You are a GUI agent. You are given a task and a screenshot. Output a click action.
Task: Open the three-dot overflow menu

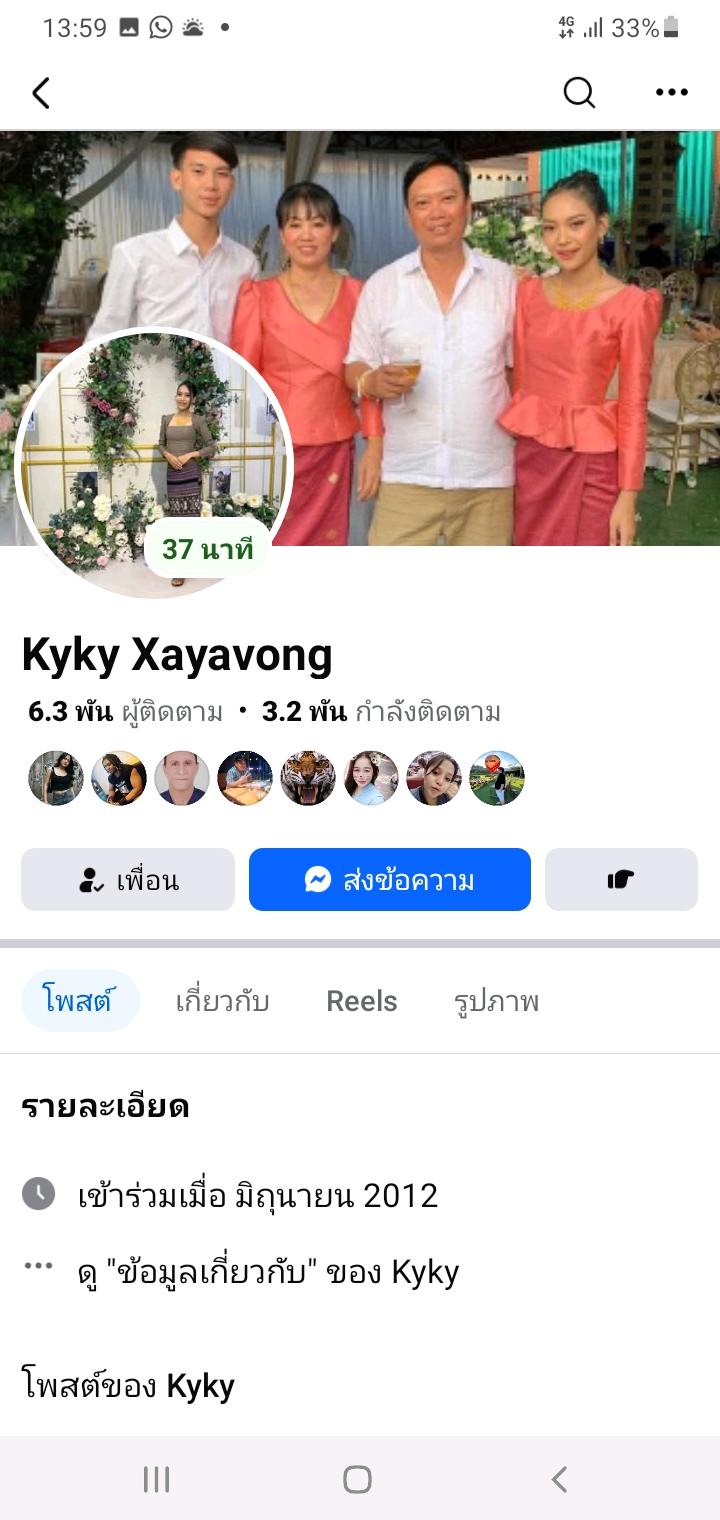click(x=672, y=93)
